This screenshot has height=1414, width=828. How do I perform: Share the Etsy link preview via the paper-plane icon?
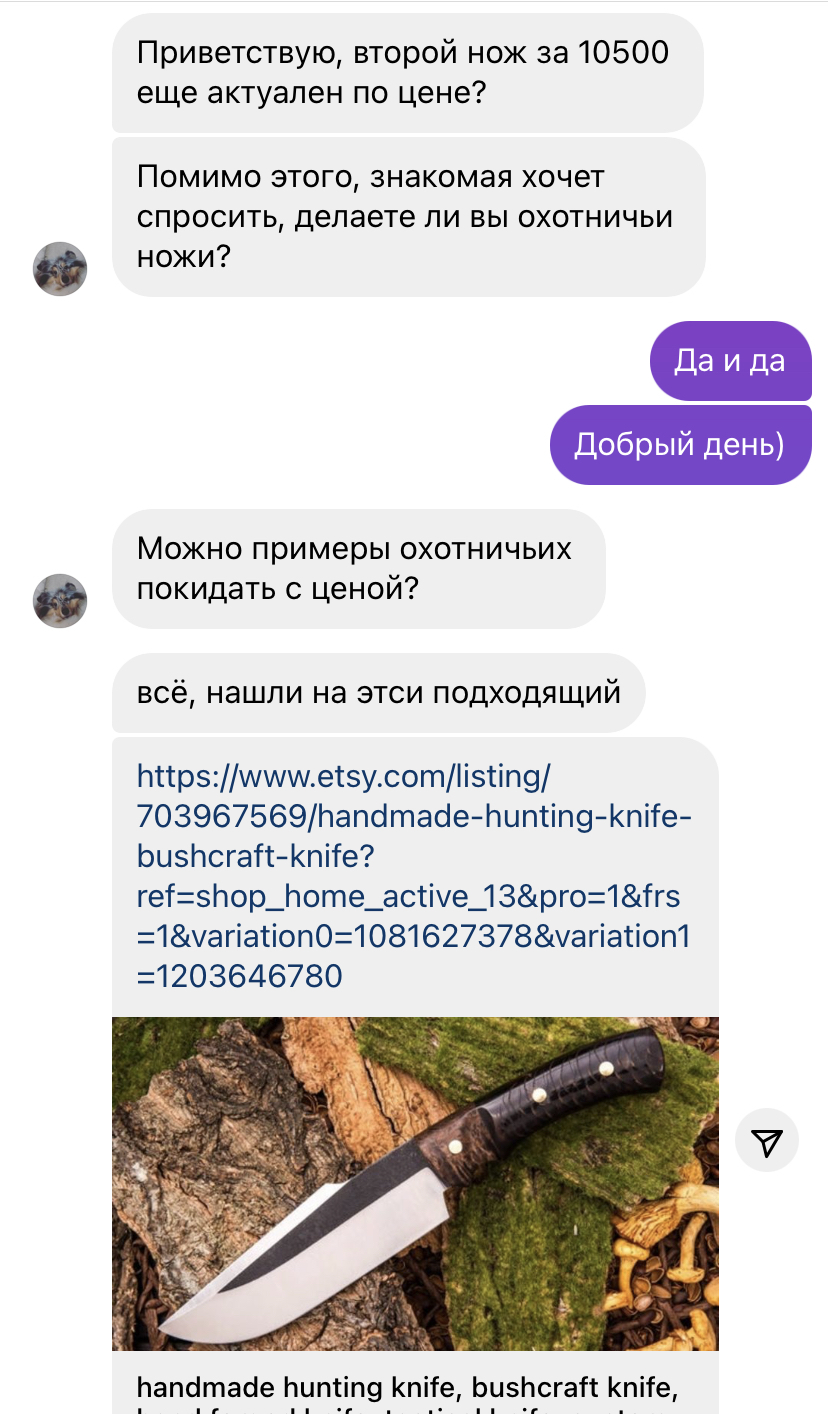pyautogui.click(x=766, y=1141)
